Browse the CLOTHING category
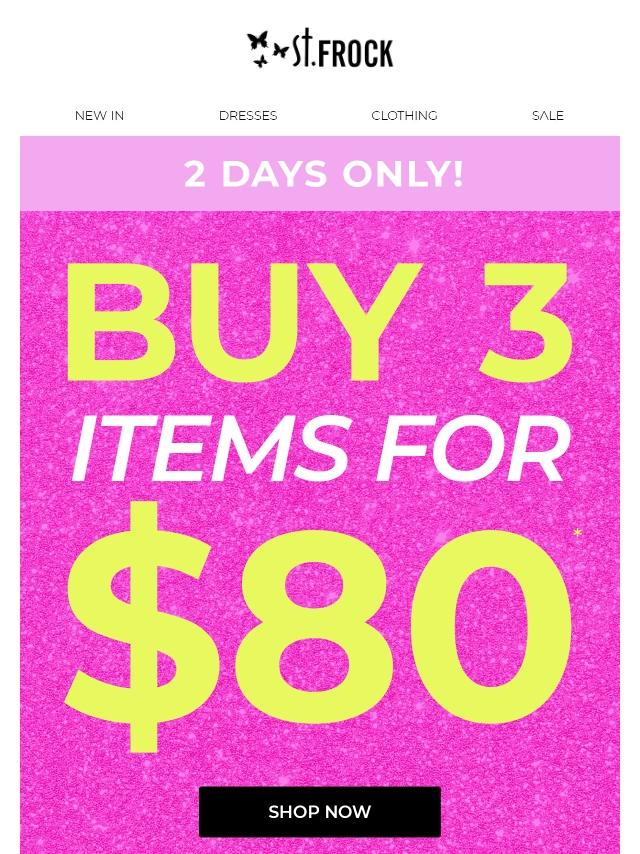 404,115
